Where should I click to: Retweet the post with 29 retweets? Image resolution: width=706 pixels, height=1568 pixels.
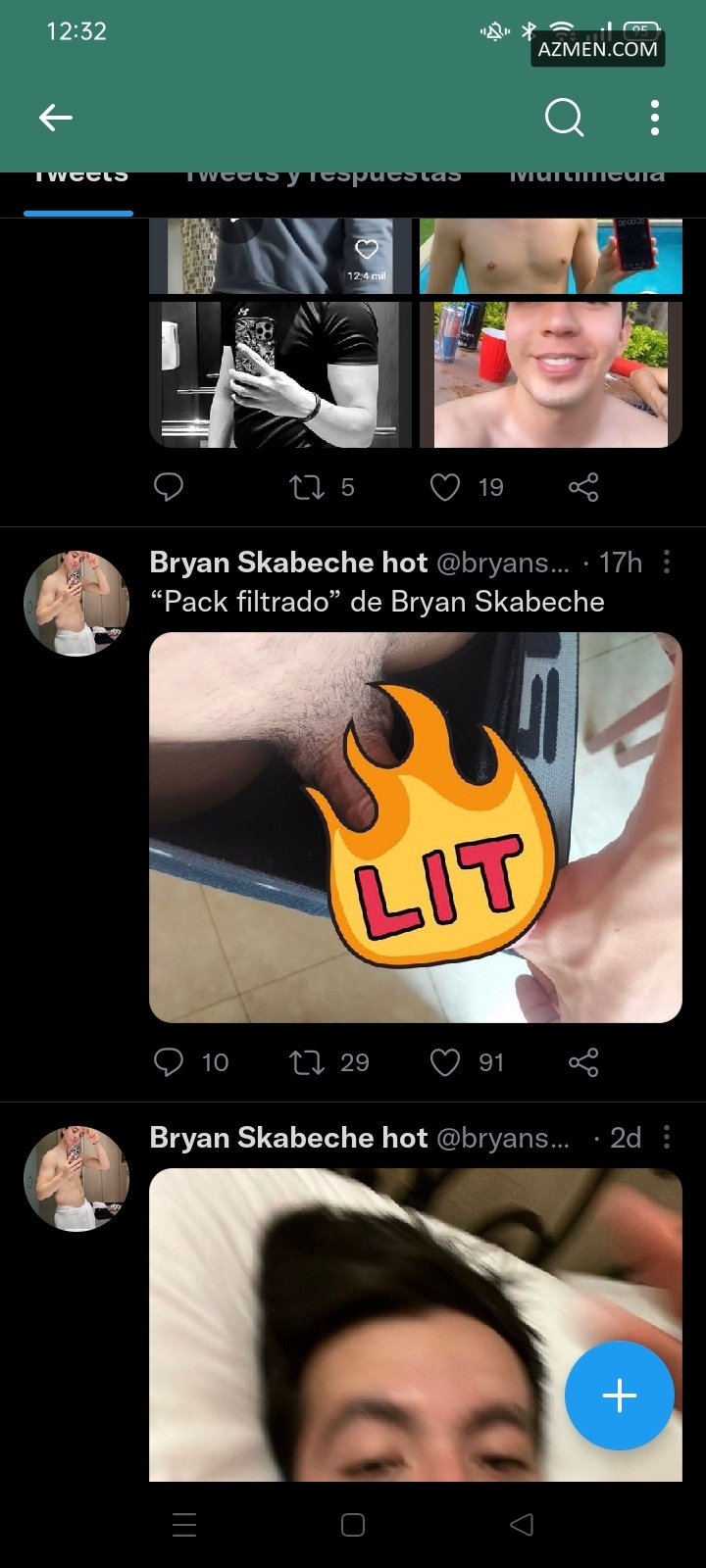point(308,1062)
